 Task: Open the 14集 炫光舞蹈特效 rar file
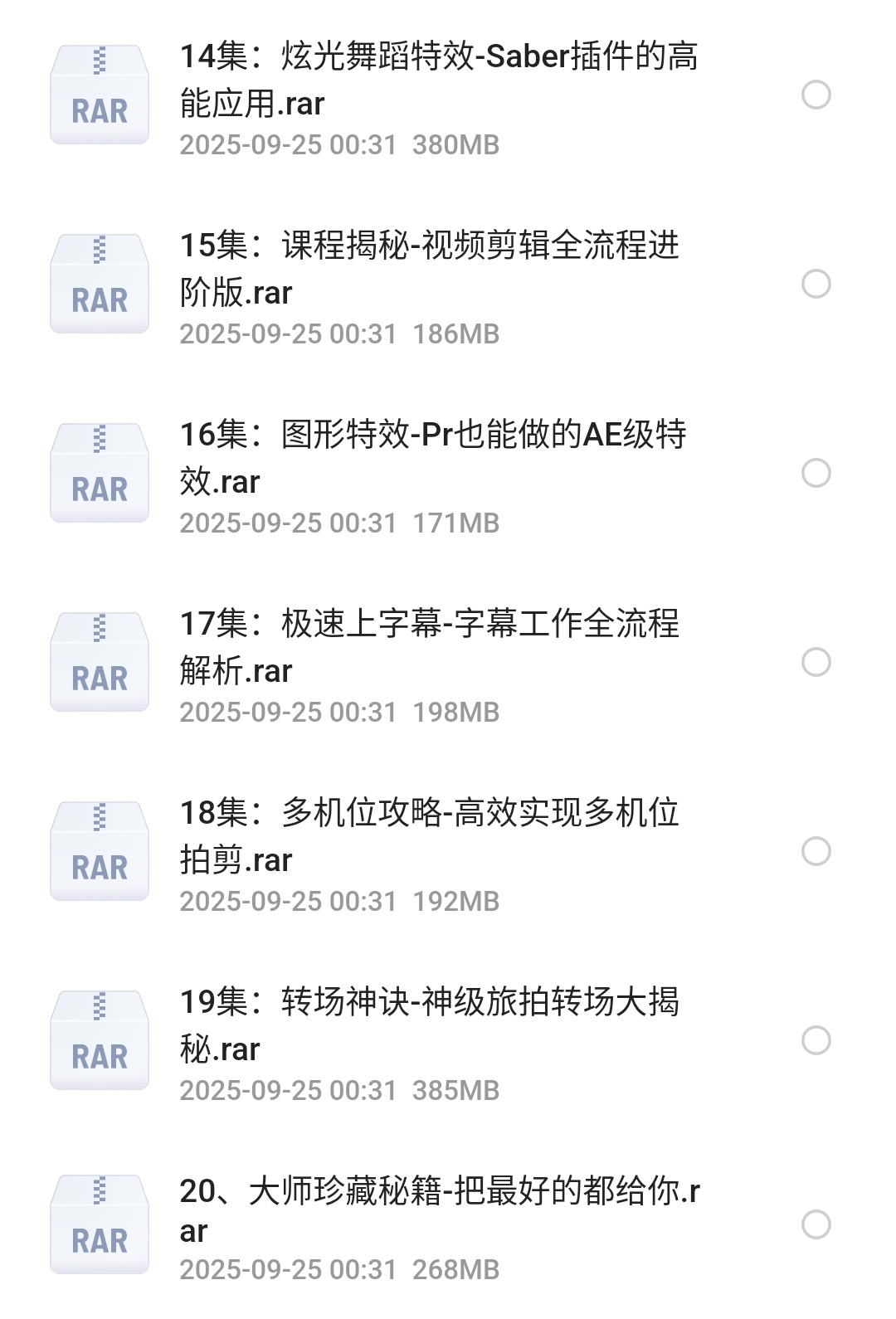[x=438, y=80]
